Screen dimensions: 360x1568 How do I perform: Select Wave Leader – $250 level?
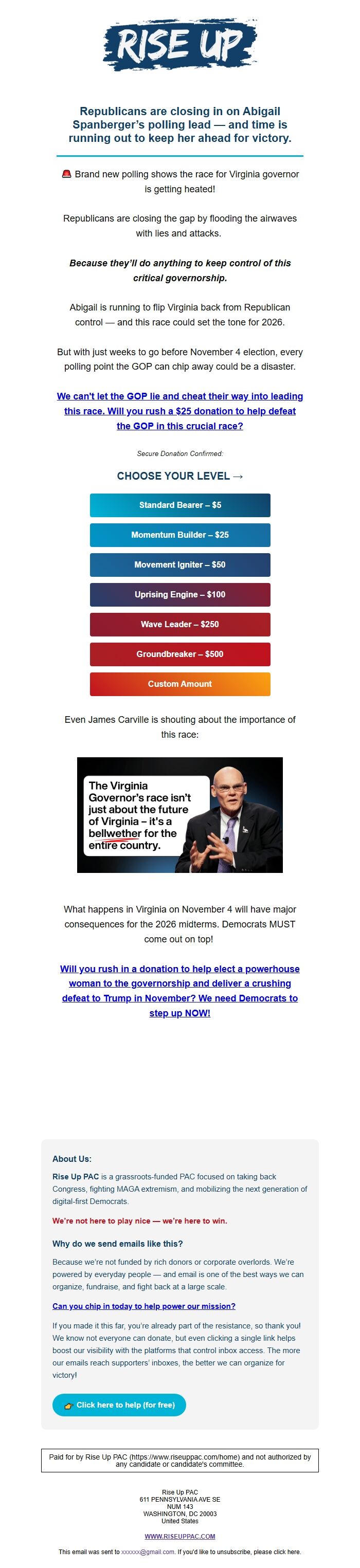tap(179, 625)
